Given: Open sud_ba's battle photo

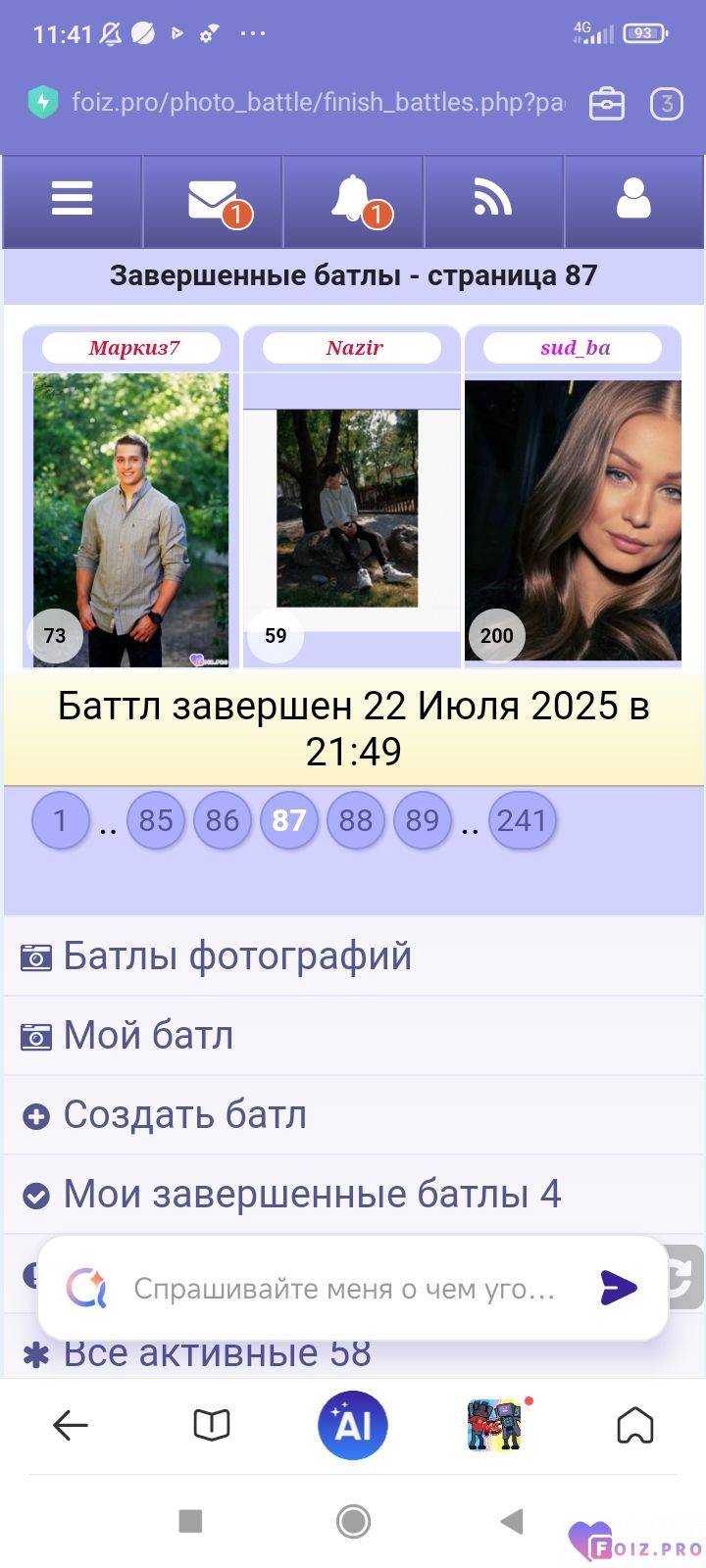Looking at the screenshot, I should pos(573,519).
